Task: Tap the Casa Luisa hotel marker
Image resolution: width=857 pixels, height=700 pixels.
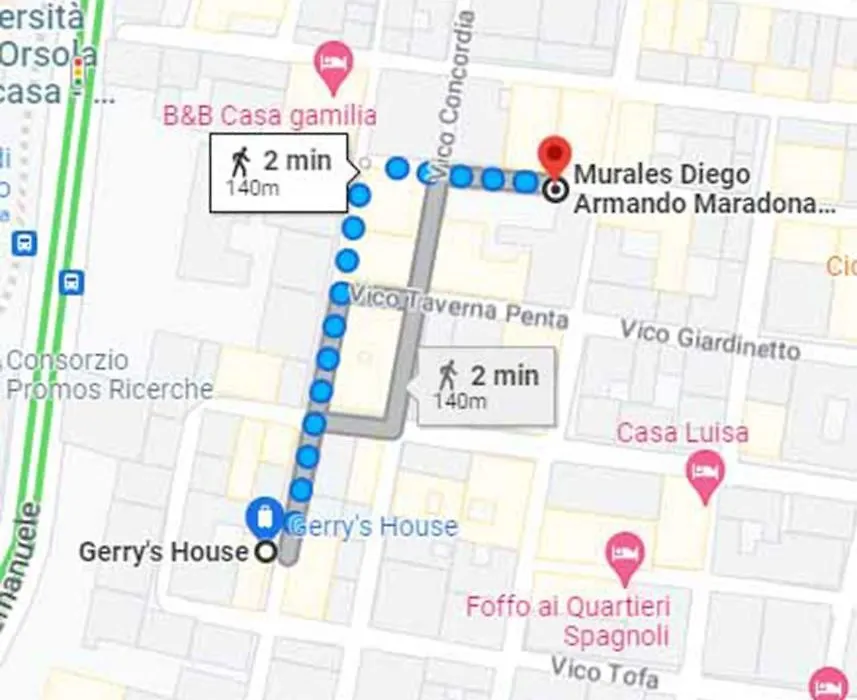Action: click(x=706, y=473)
